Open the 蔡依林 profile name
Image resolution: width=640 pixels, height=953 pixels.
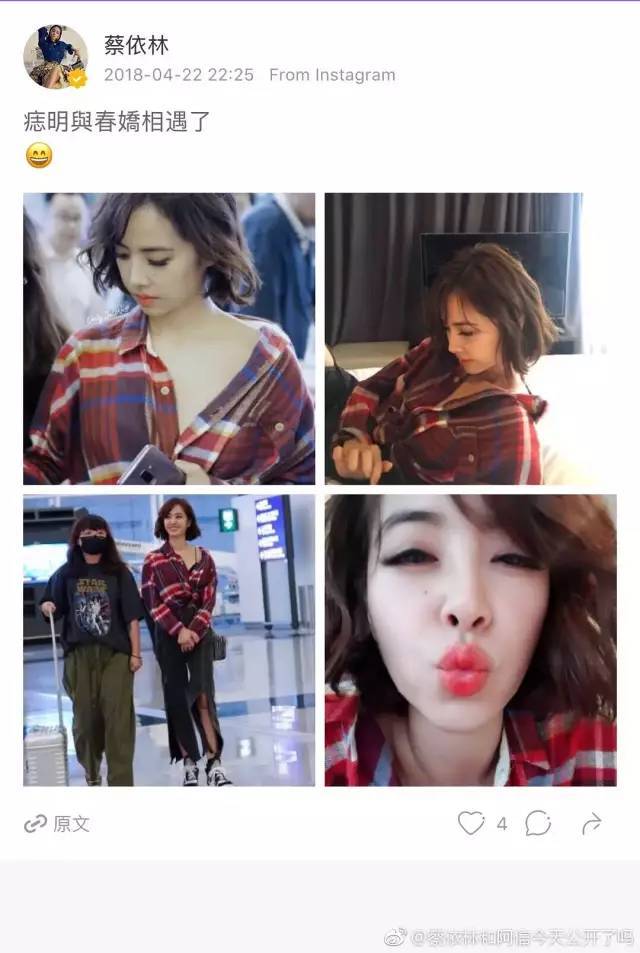pyautogui.click(x=138, y=45)
